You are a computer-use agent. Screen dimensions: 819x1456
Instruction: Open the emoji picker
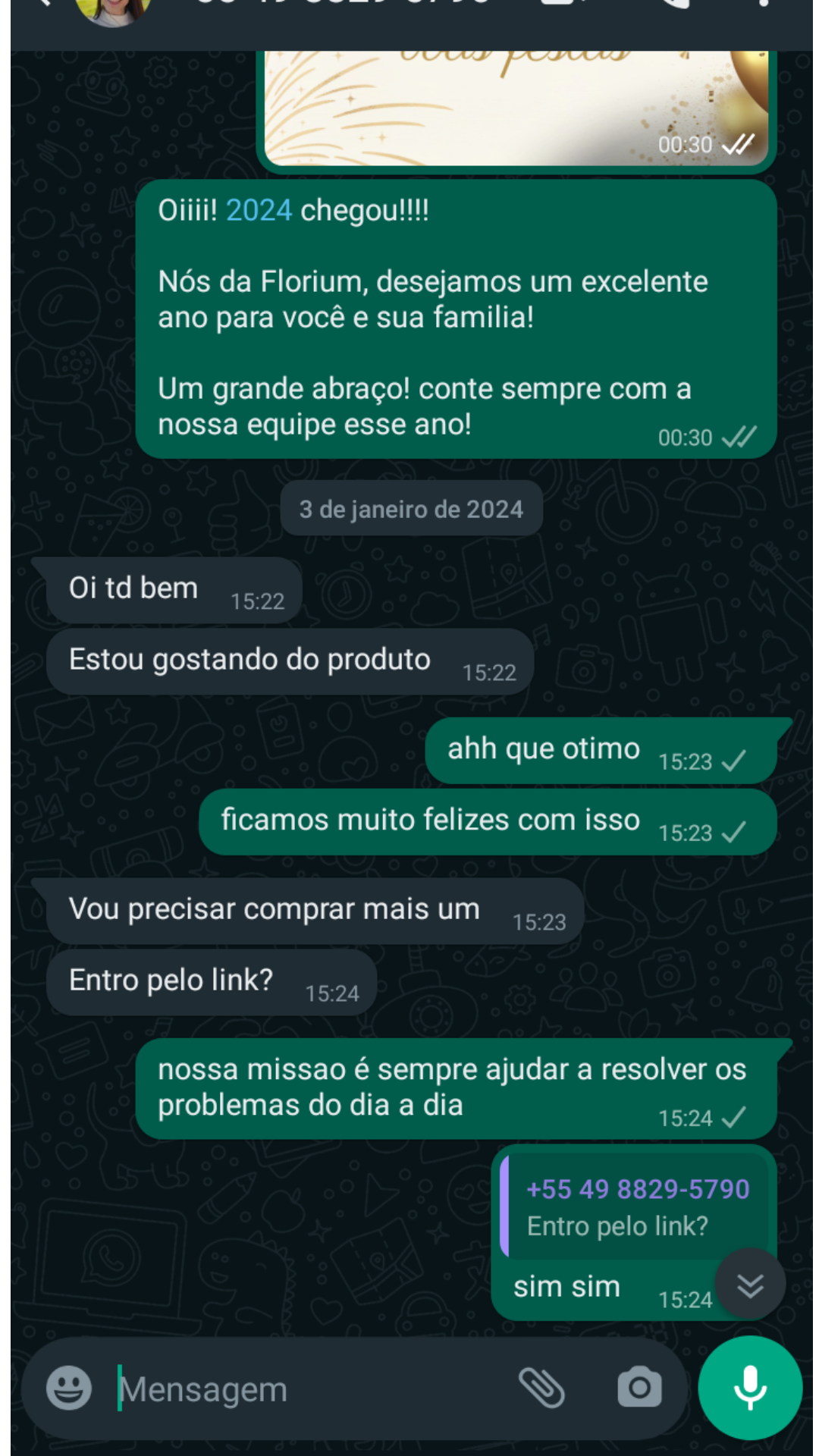(x=69, y=1389)
